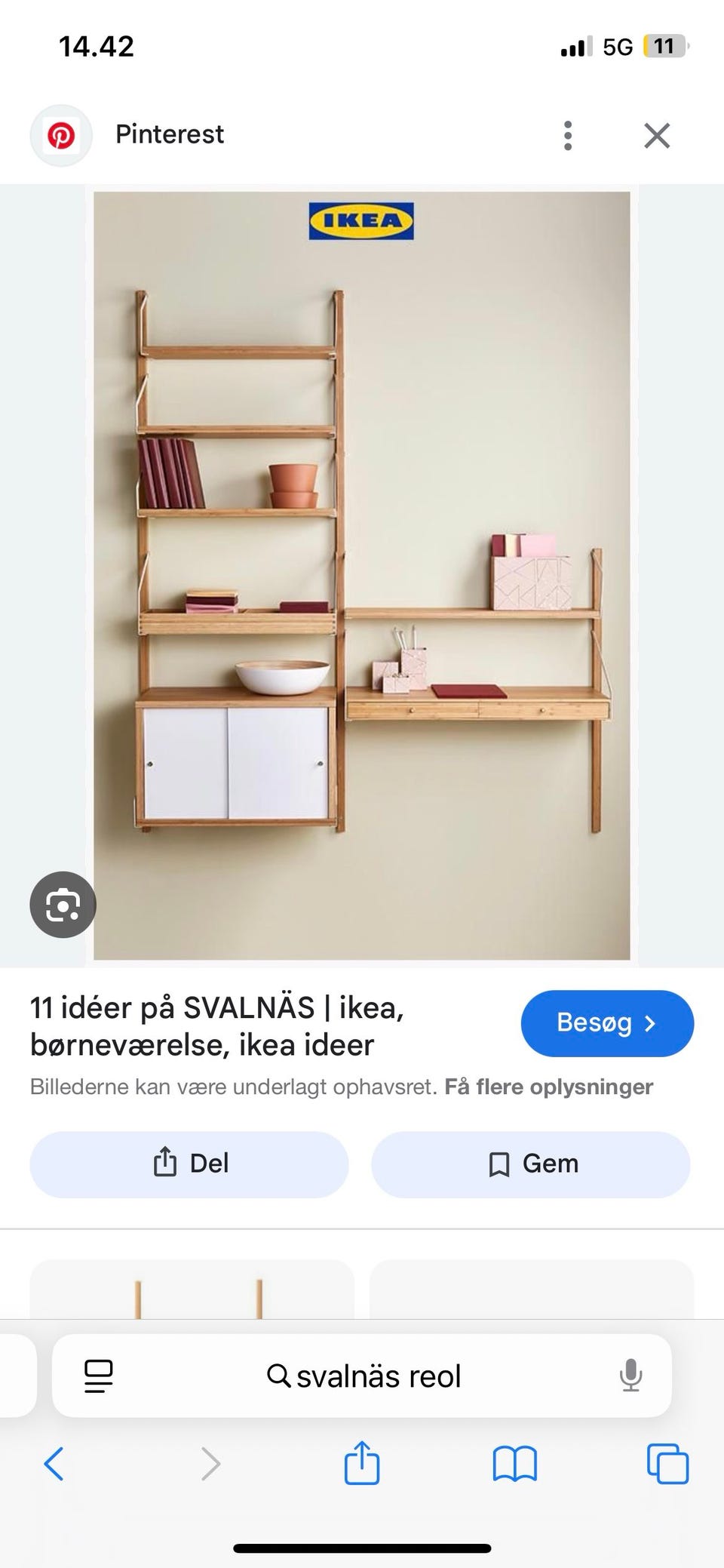The image size is (724, 1568).
Task: Tap the Safari bookmarks icon
Action: point(514,1465)
